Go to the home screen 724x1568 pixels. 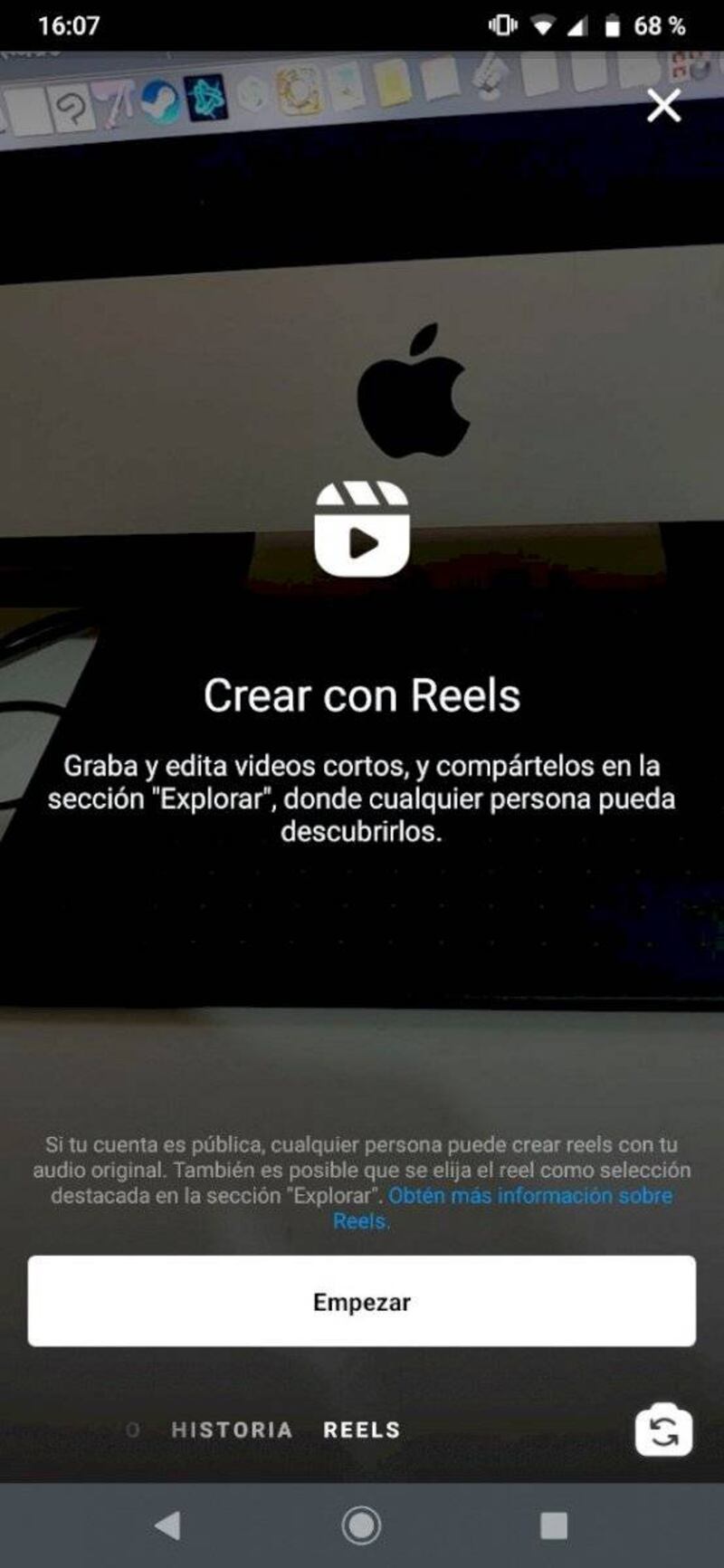361,1525
